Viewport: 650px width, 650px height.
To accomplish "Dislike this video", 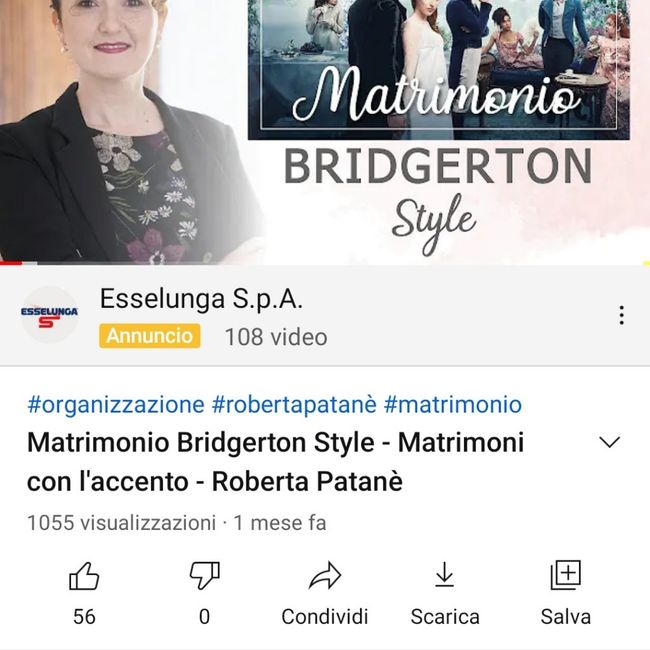I will coord(204,577).
